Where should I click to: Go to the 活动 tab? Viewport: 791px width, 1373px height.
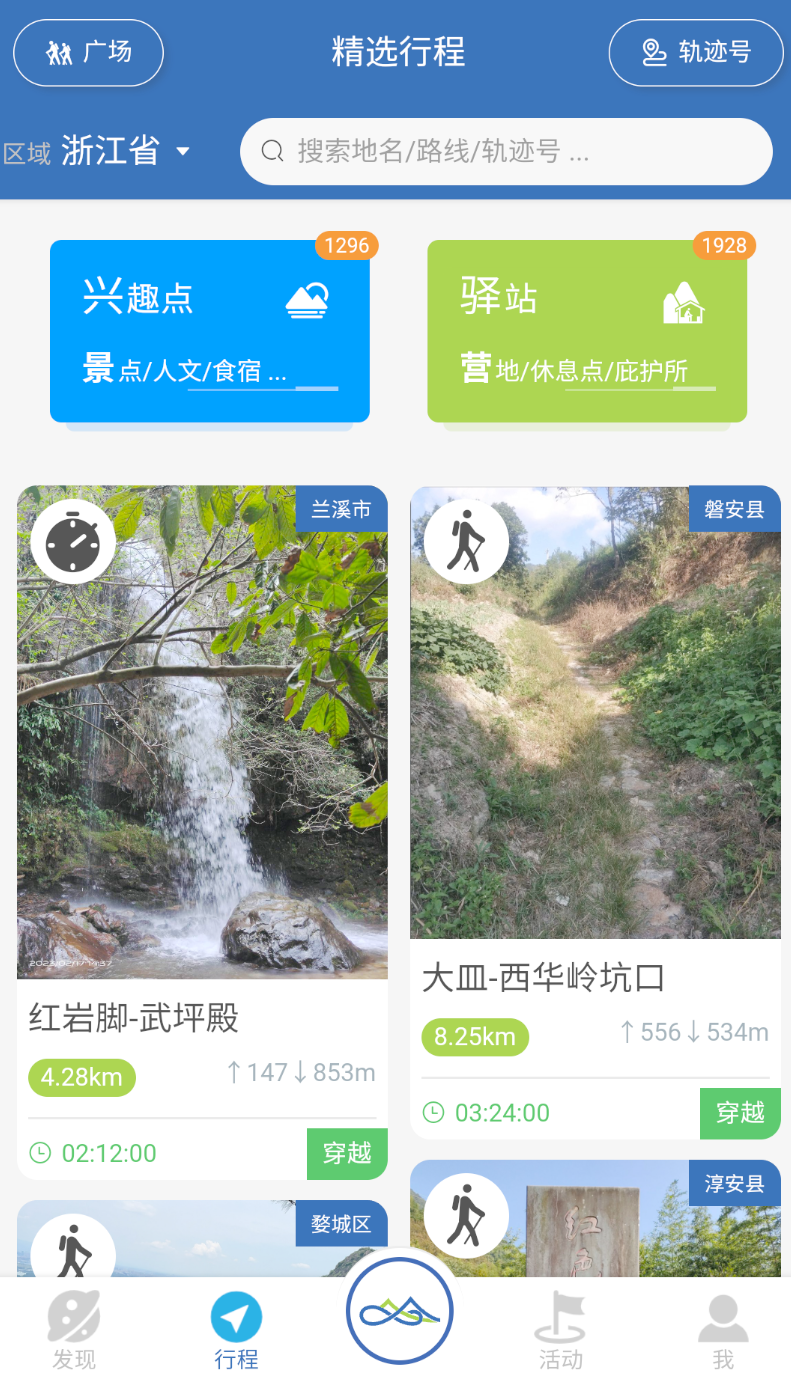coord(560,1330)
